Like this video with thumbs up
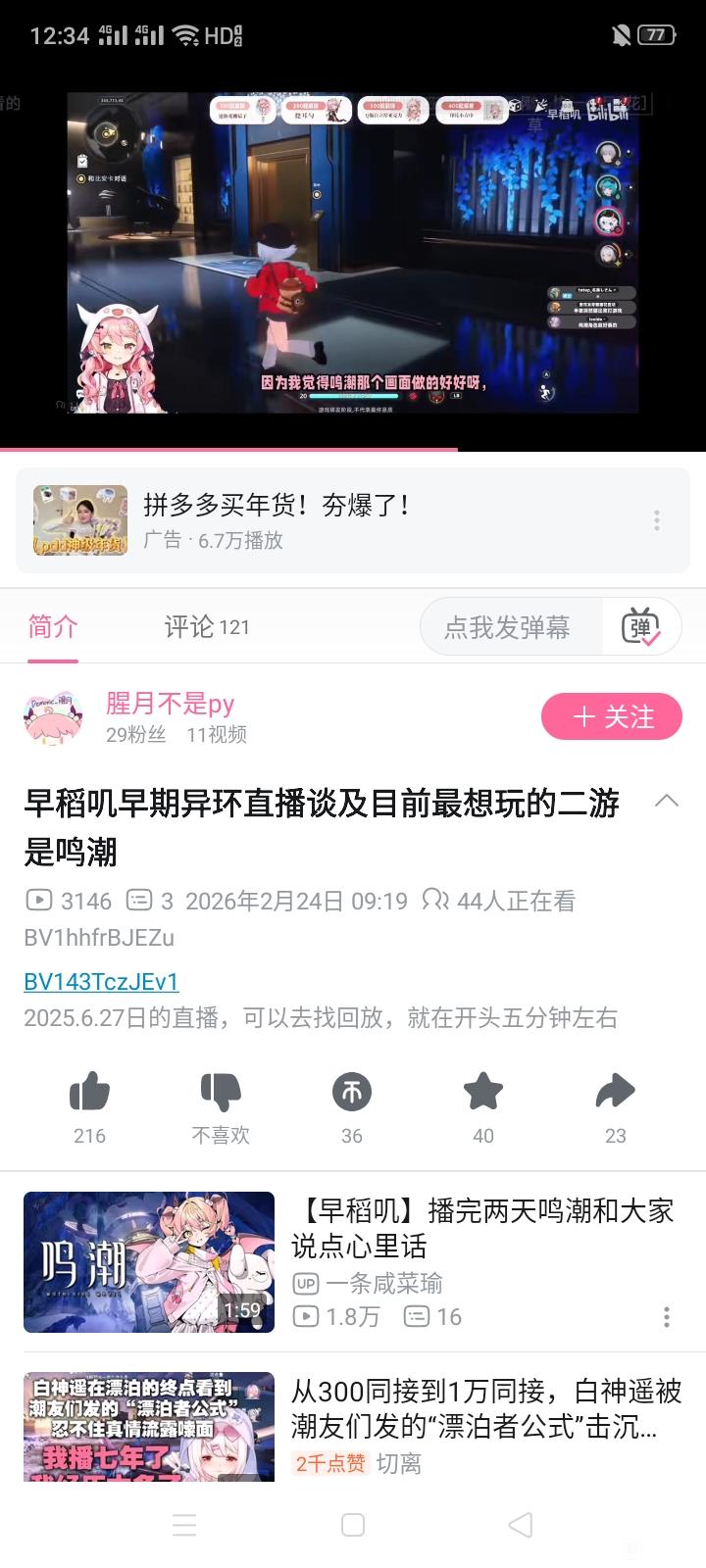This screenshot has width=706, height=1568. pyautogui.click(x=89, y=1092)
